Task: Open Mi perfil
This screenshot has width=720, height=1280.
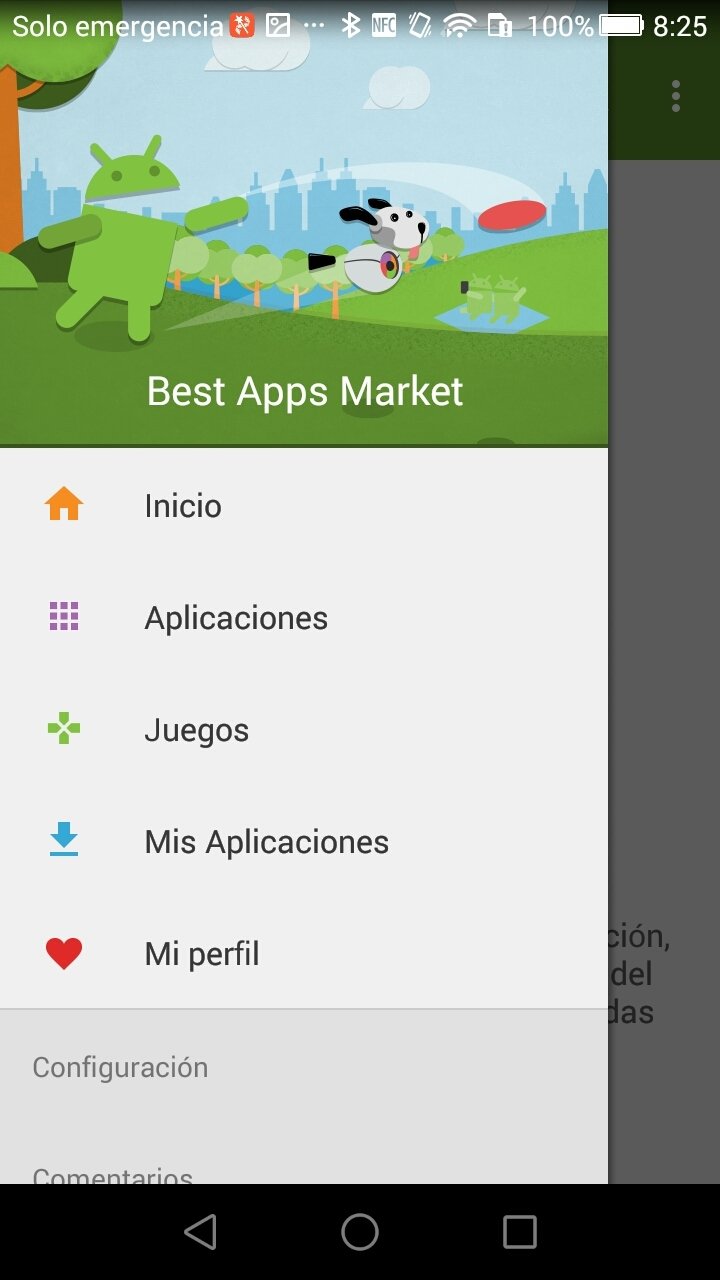Action: coord(201,954)
